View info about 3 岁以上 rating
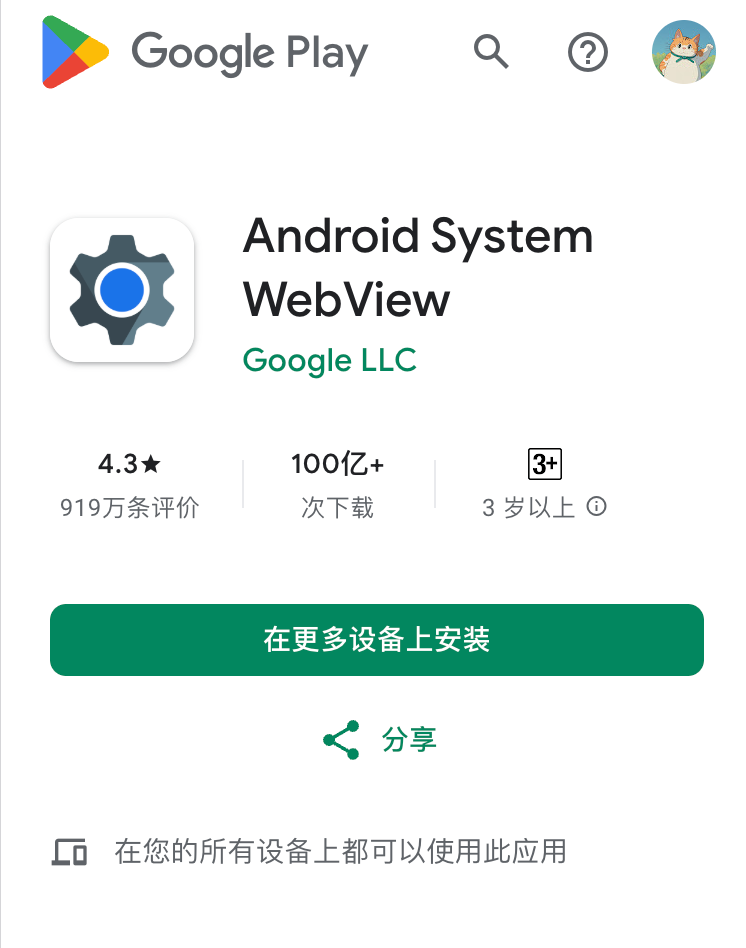 pos(597,507)
